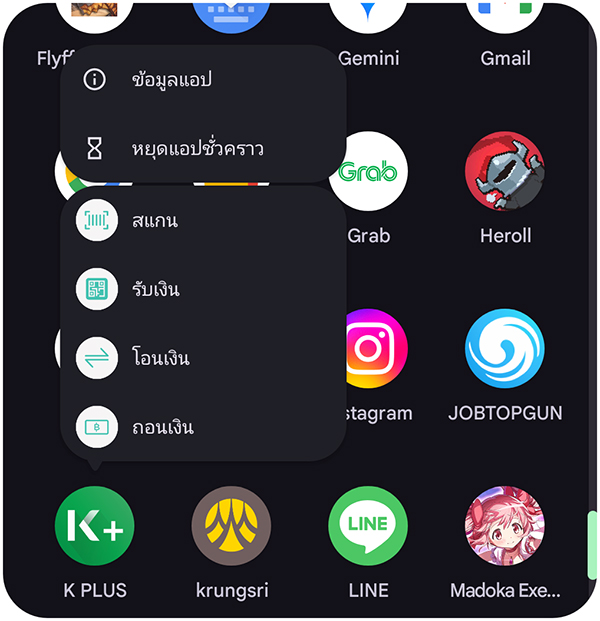The image size is (600, 621).
Task: Open ถอนเงิน withdraw money shortcut
Action: click(x=162, y=427)
